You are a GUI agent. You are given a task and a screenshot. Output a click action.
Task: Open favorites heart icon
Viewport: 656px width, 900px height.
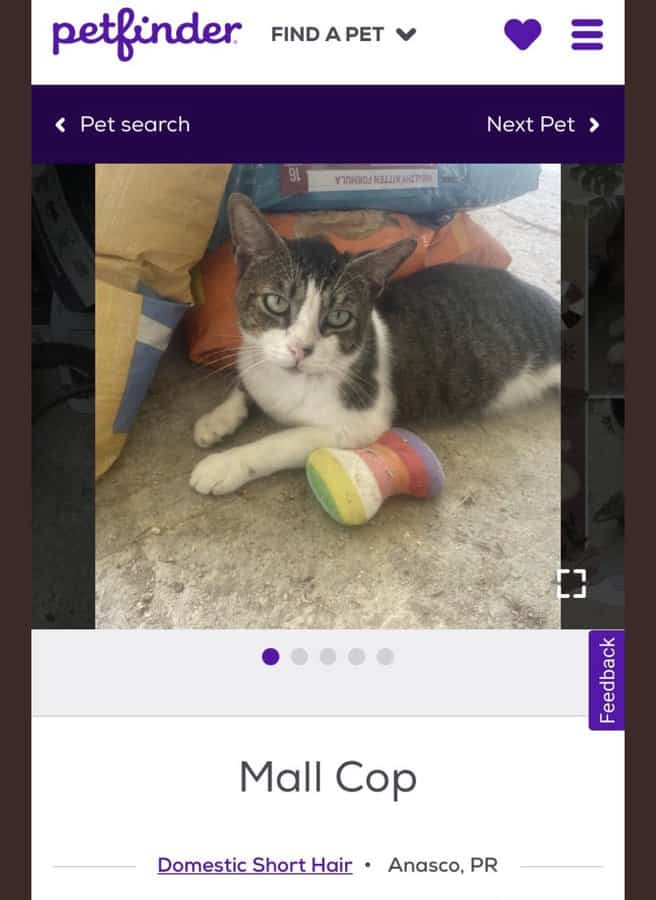[522, 35]
